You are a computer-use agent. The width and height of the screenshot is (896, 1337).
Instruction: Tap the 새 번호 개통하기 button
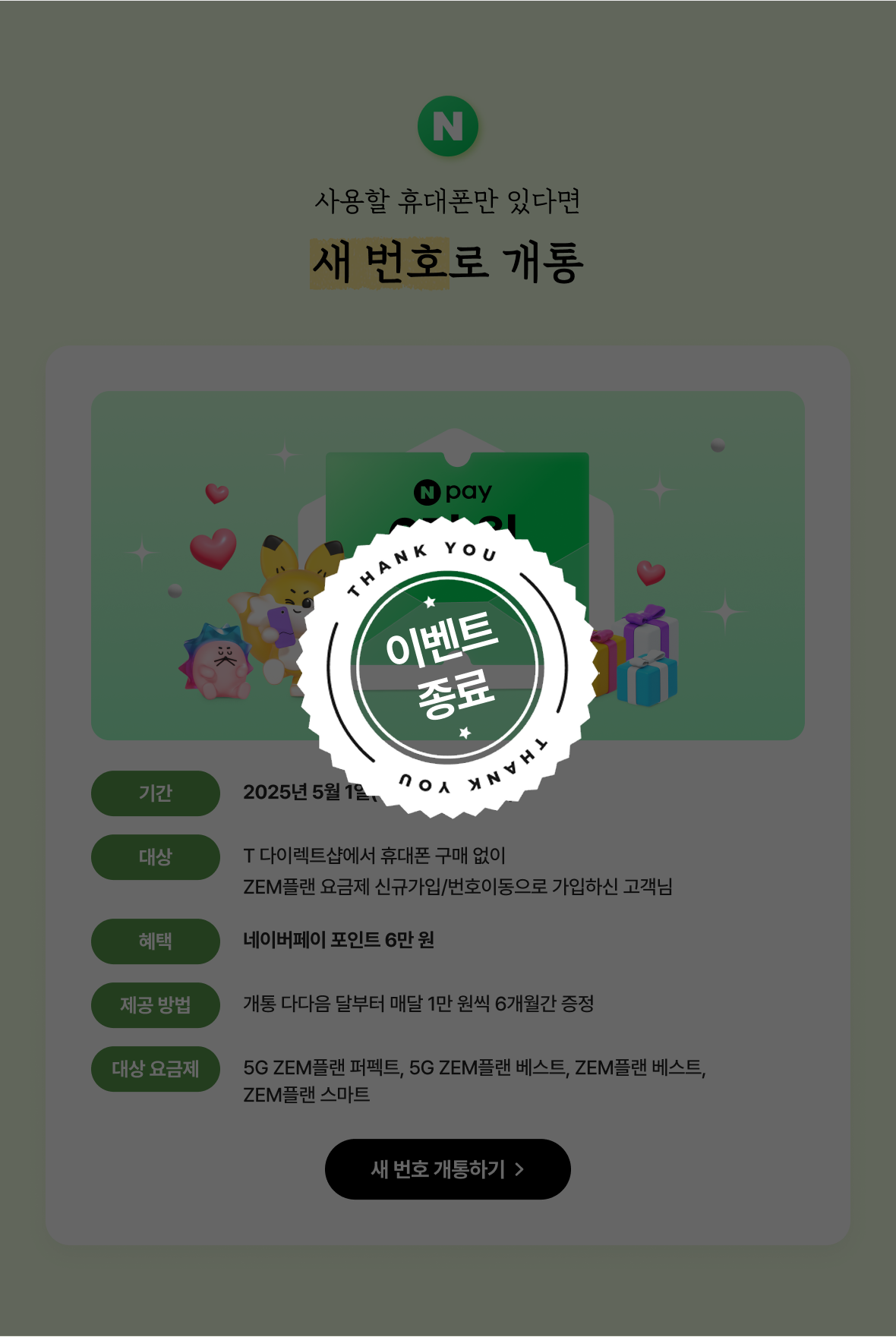(447, 1169)
